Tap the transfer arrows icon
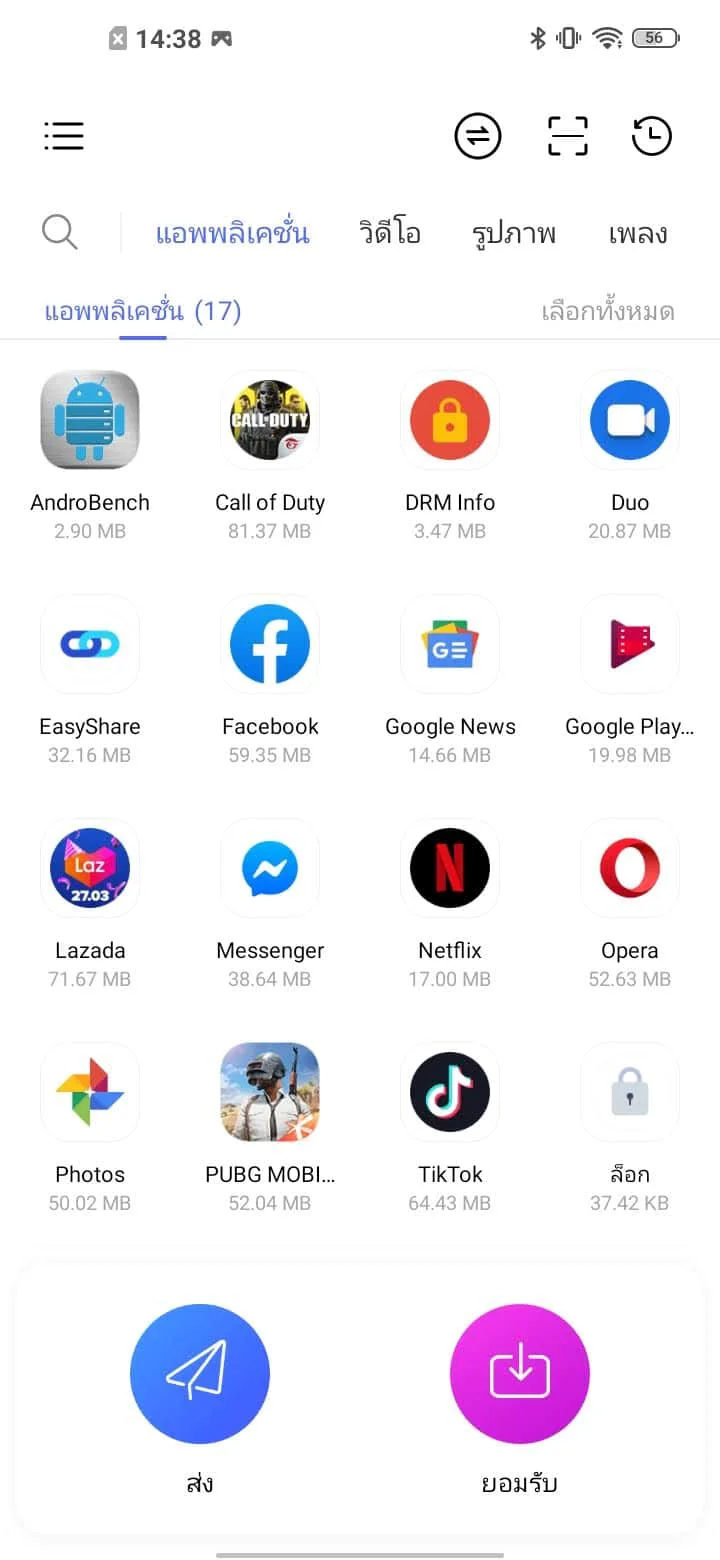Viewport: 720px width, 1560px height. pos(478,136)
